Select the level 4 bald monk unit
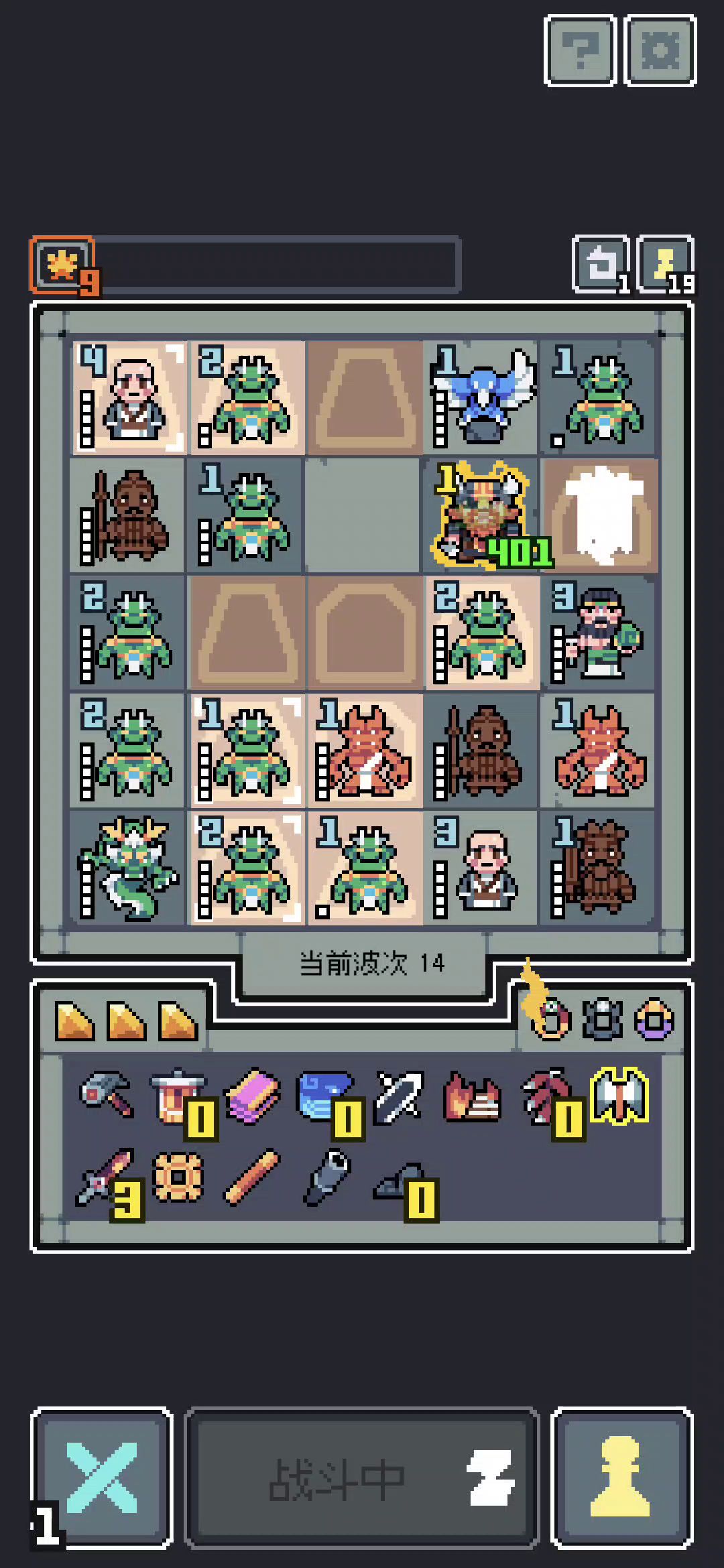The image size is (724, 1568). coord(129,398)
